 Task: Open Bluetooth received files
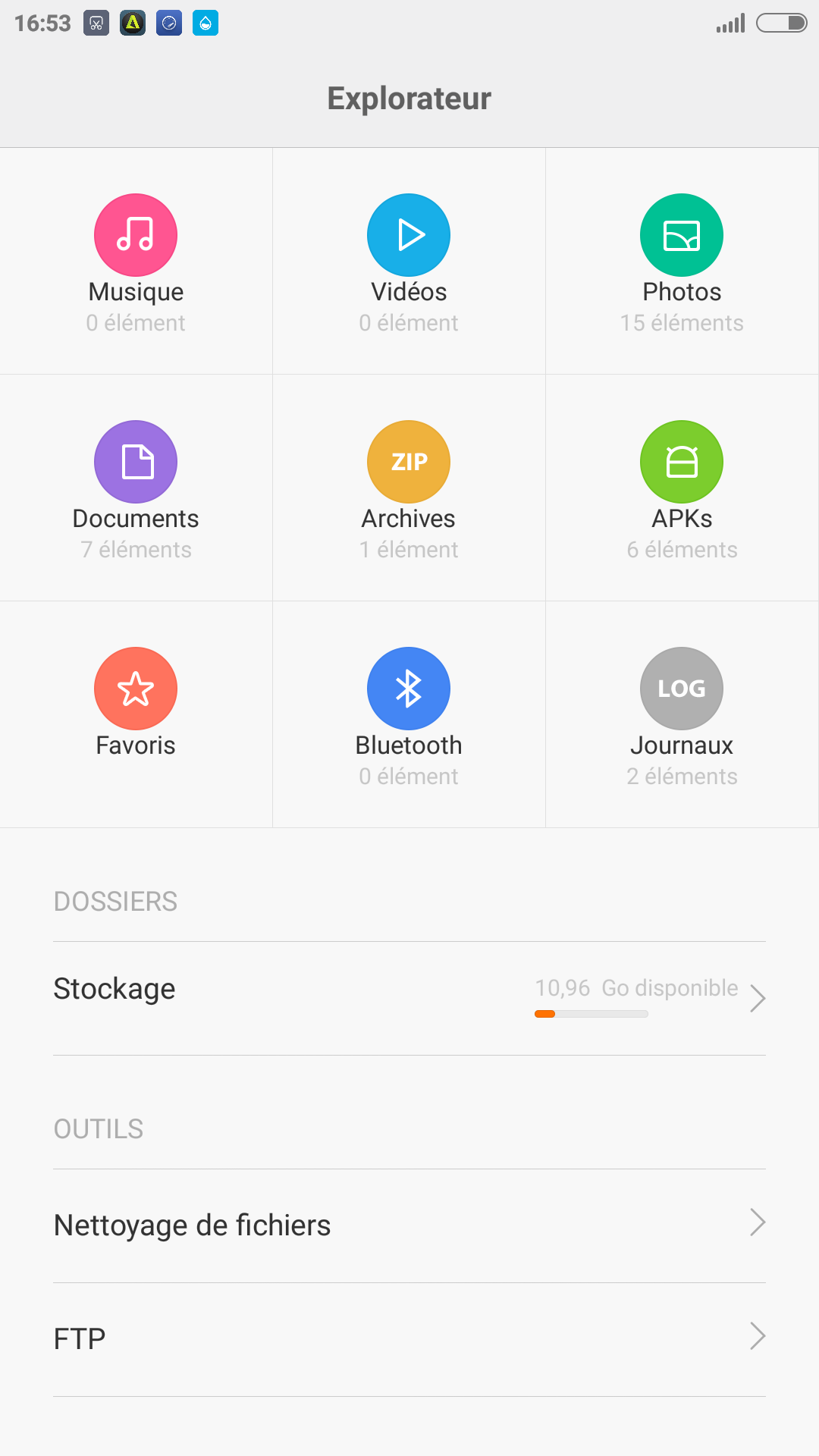[x=409, y=715]
